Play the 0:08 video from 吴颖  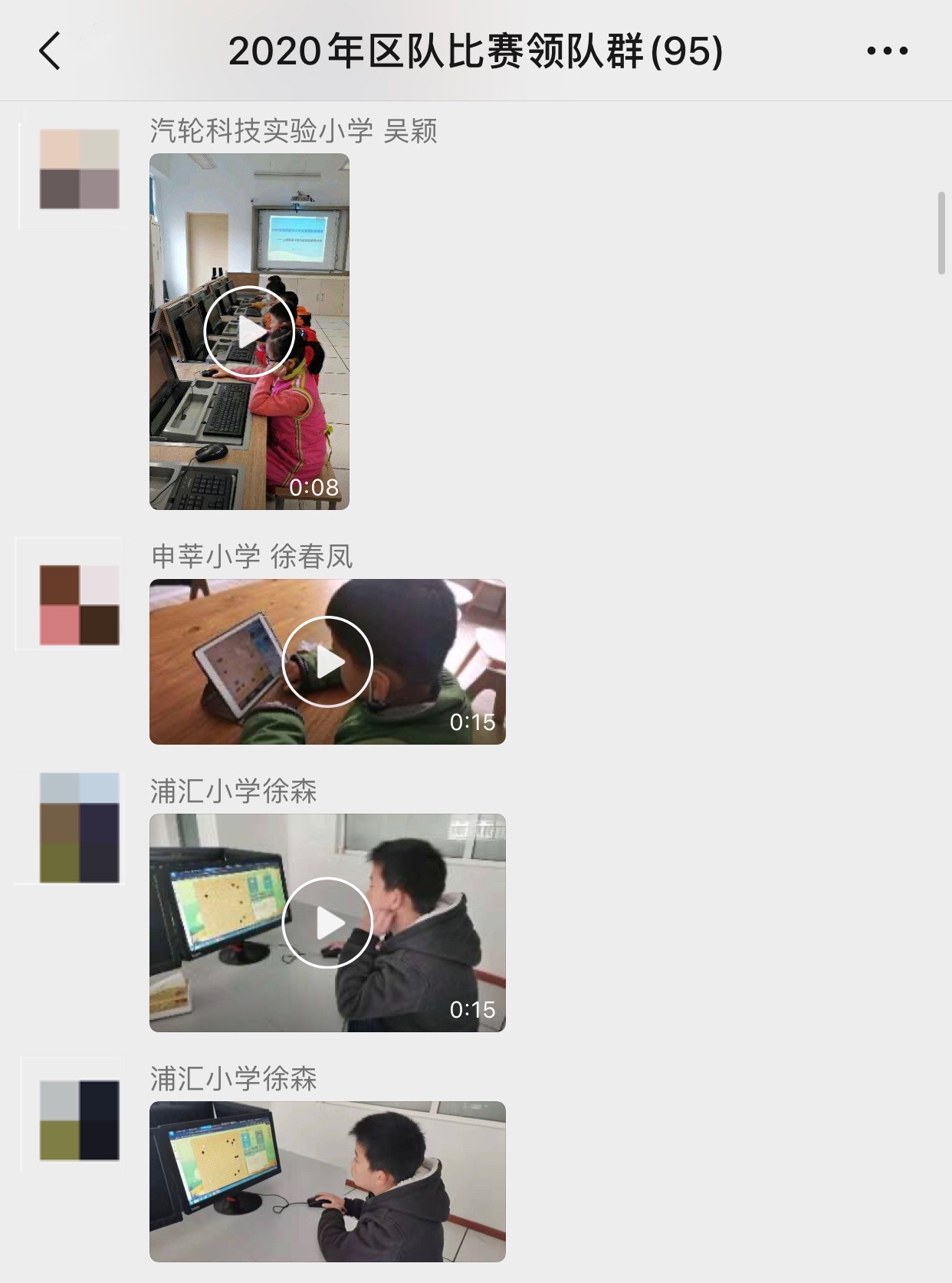[249, 332]
